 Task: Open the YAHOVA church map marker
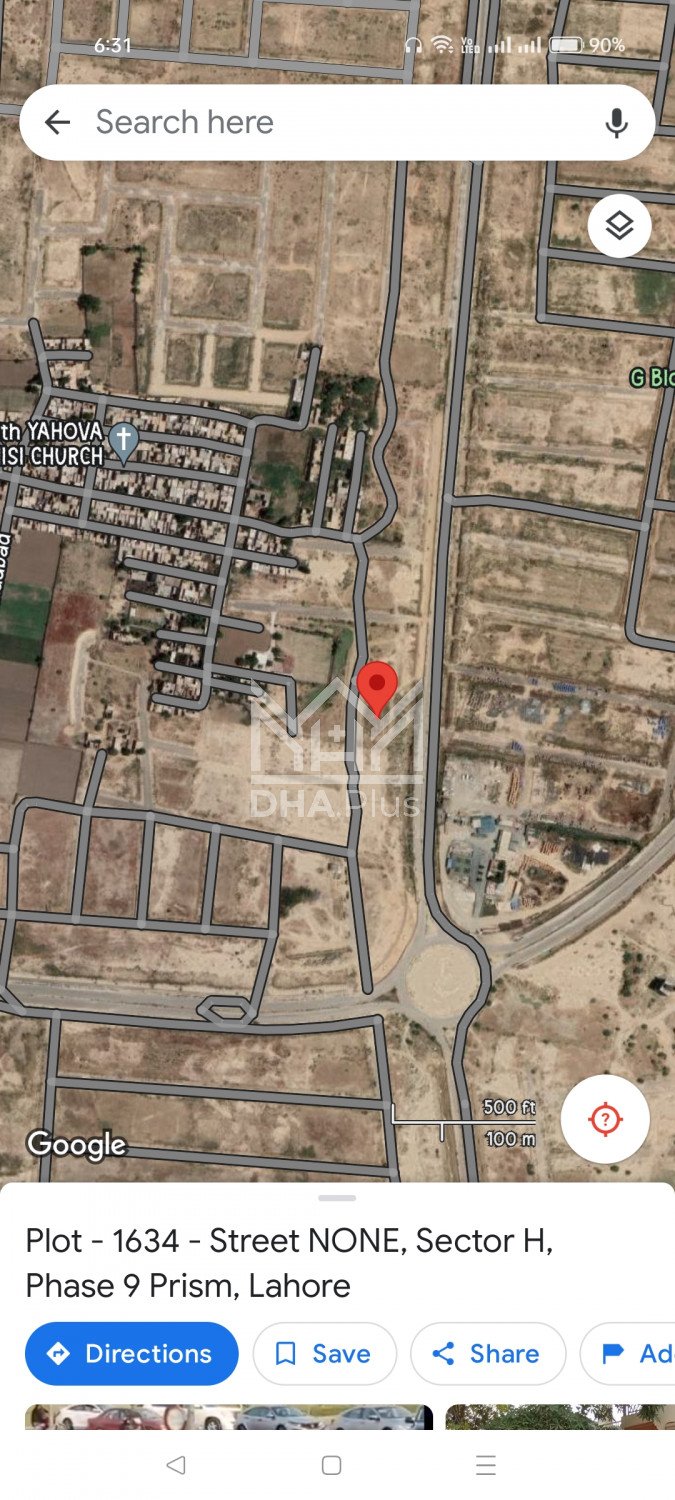coord(123,441)
